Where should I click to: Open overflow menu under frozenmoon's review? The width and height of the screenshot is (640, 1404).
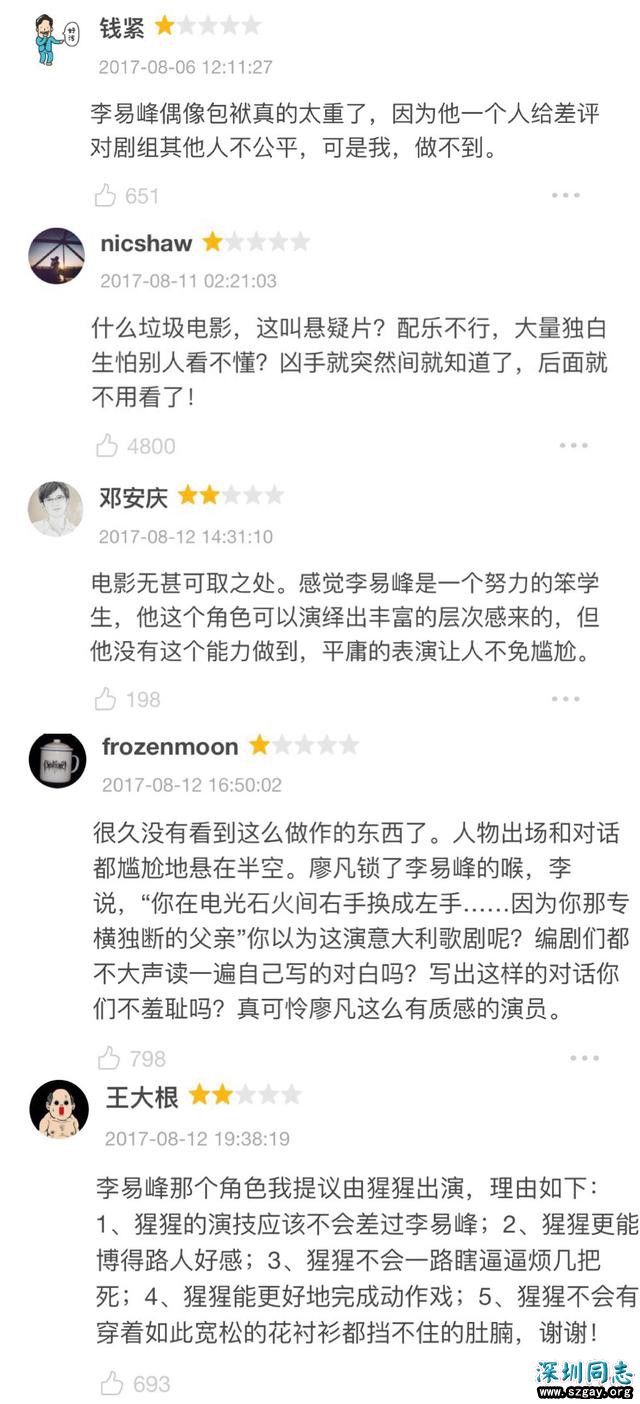(x=584, y=1058)
